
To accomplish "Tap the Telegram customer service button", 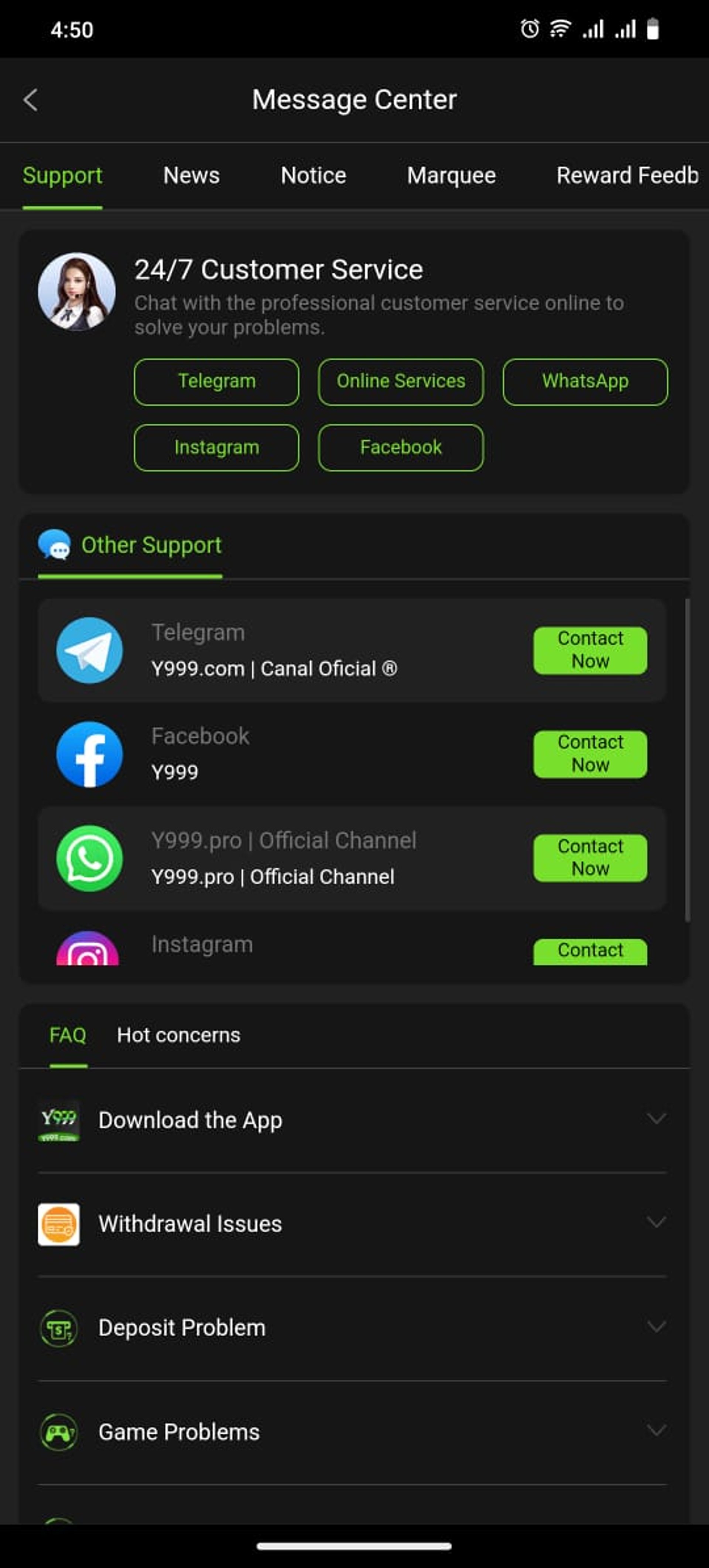I will point(216,382).
